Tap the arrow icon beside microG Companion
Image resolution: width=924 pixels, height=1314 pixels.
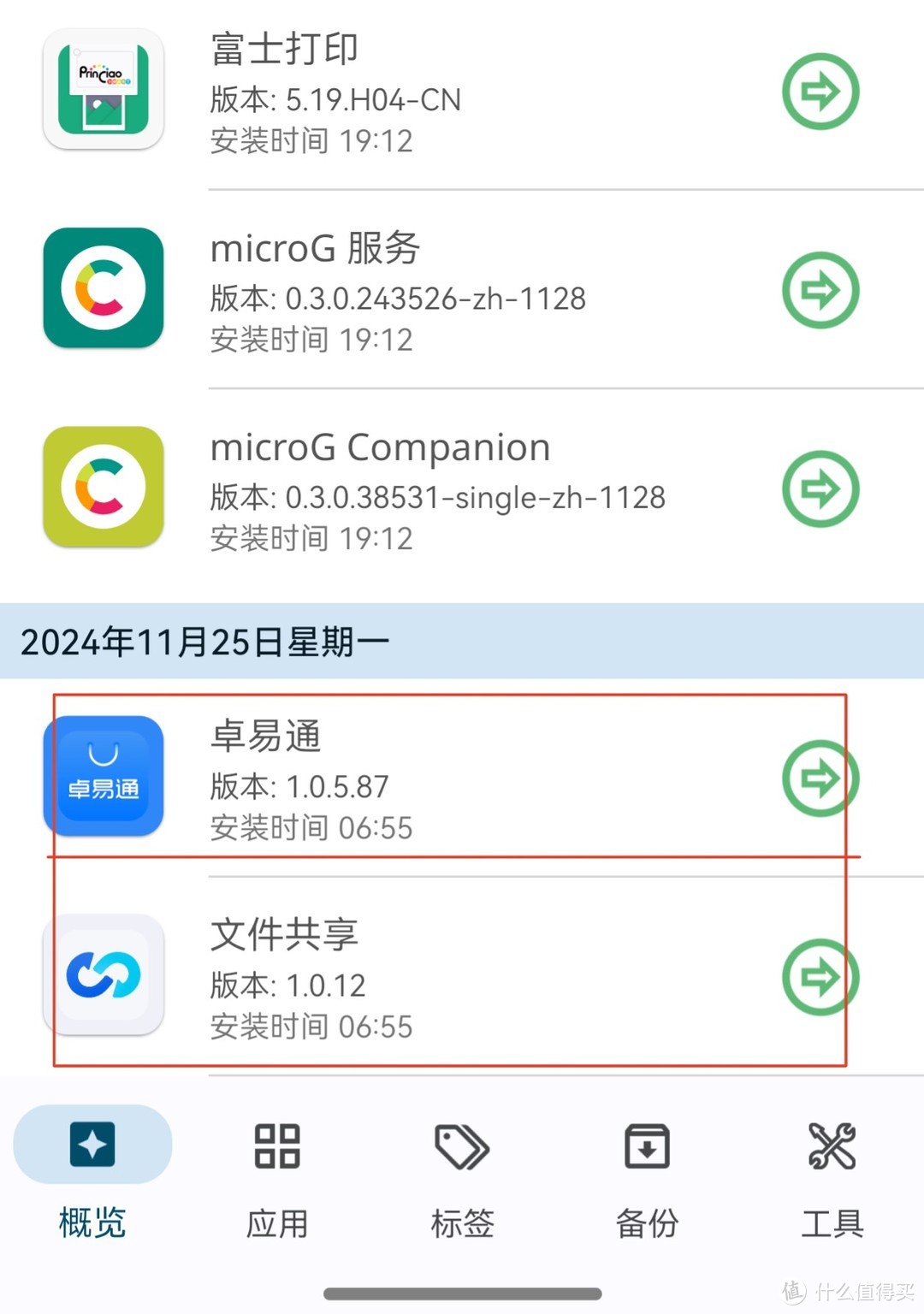[x=820, y=488]
